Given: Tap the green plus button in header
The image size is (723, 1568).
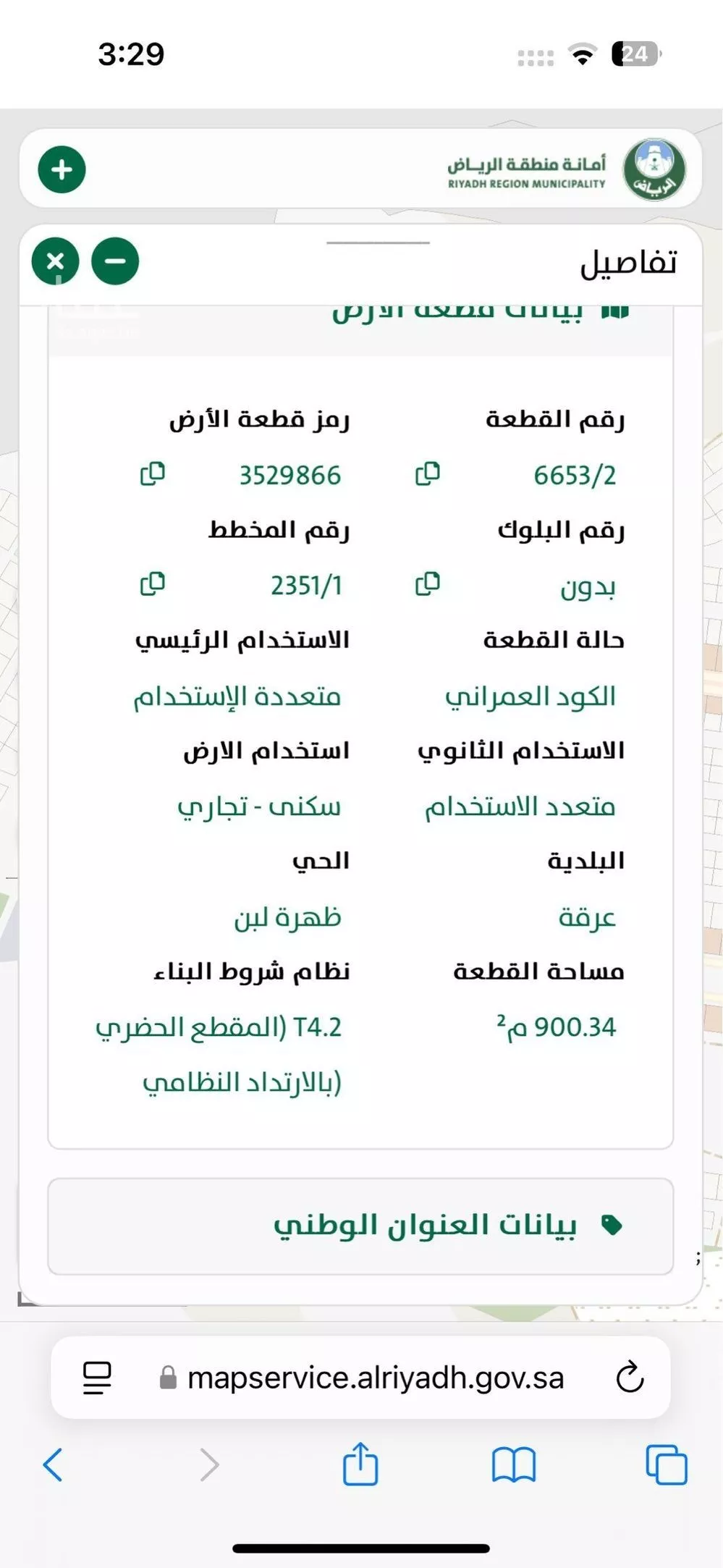Looking at the screenshot, I should click(x=62, y=170).
